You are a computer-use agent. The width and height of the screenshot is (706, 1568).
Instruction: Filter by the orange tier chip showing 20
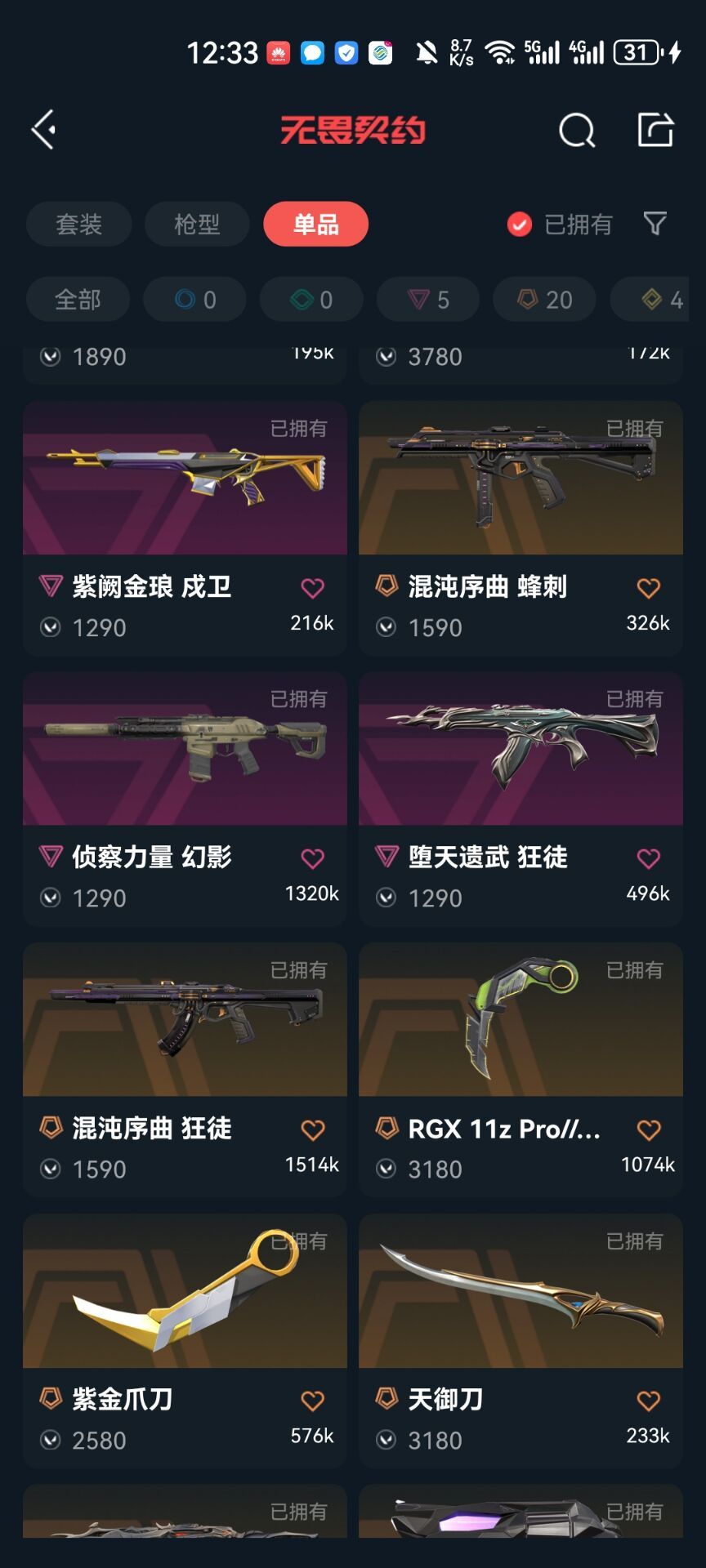coord(544,300)
